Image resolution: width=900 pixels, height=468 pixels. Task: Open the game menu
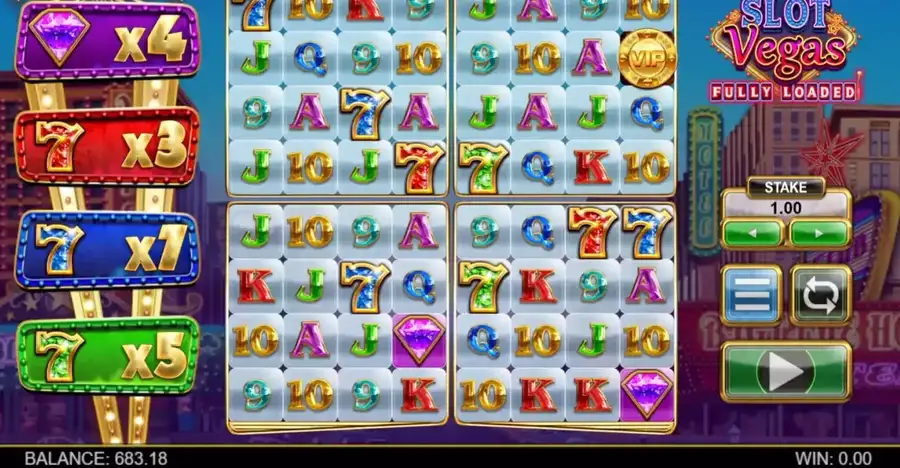[751, 294]
